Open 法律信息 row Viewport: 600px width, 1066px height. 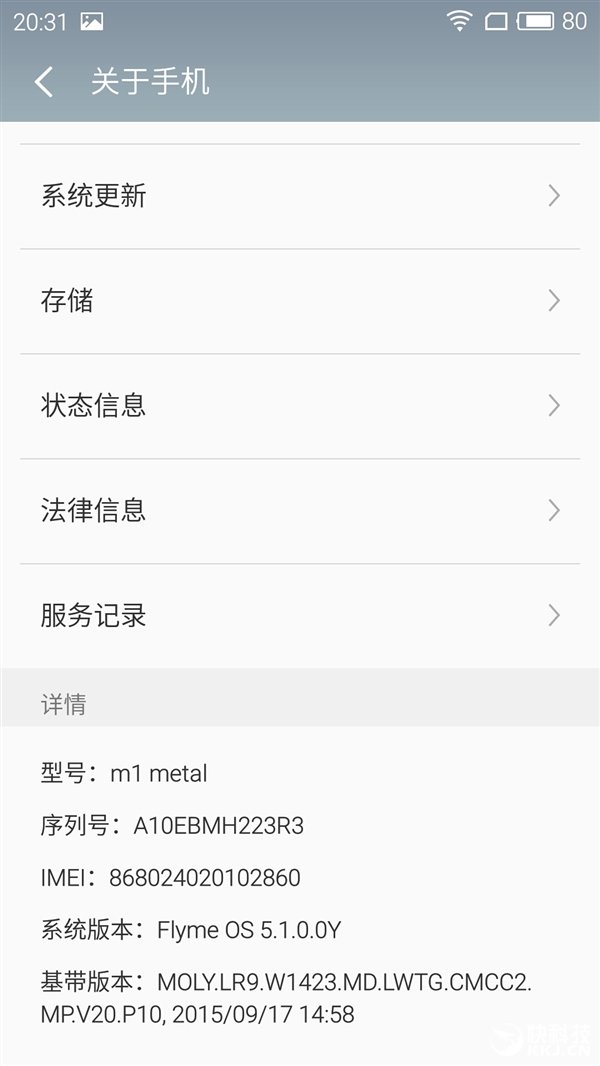click(300, 511)
